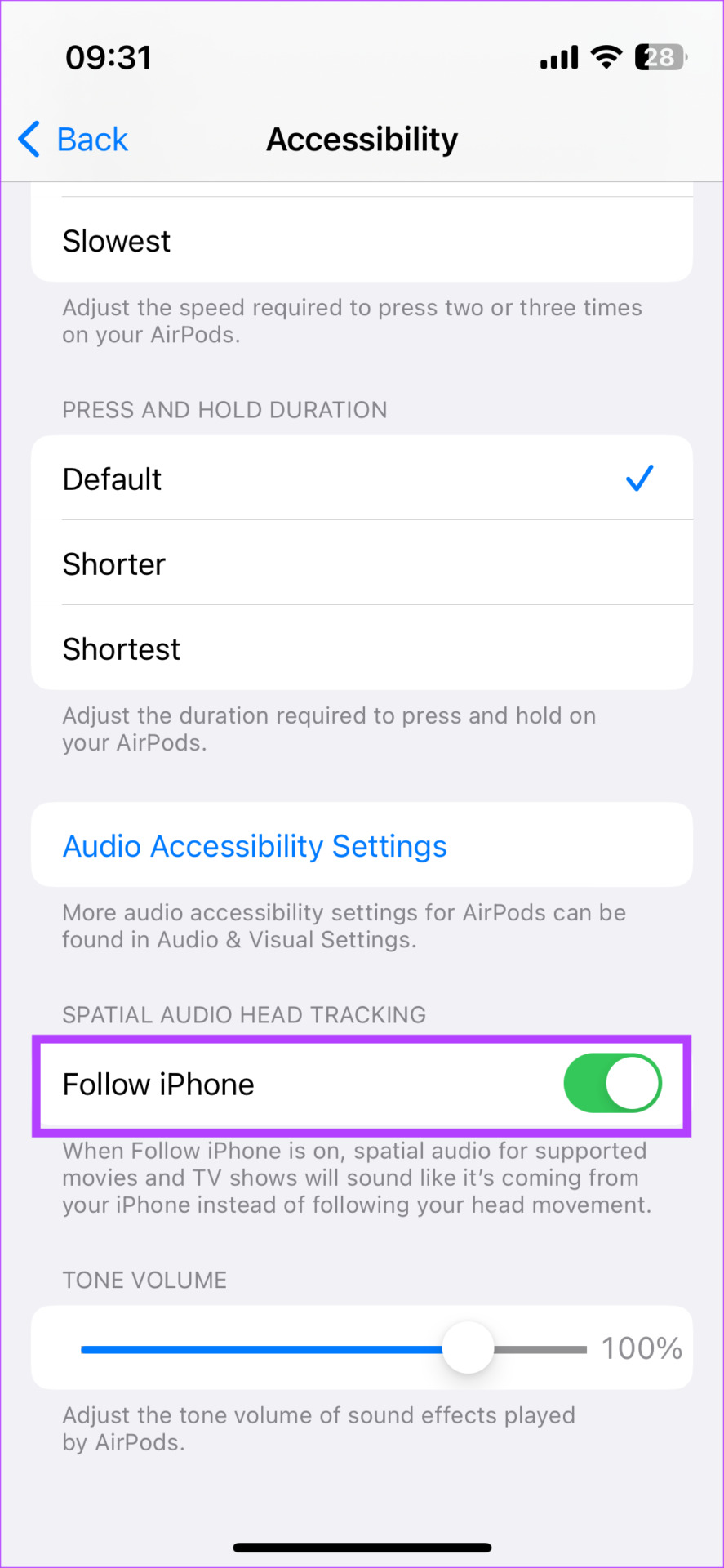Select the Slowest press speed option
Screen dimensions: 724x1568
coord(116,240)
